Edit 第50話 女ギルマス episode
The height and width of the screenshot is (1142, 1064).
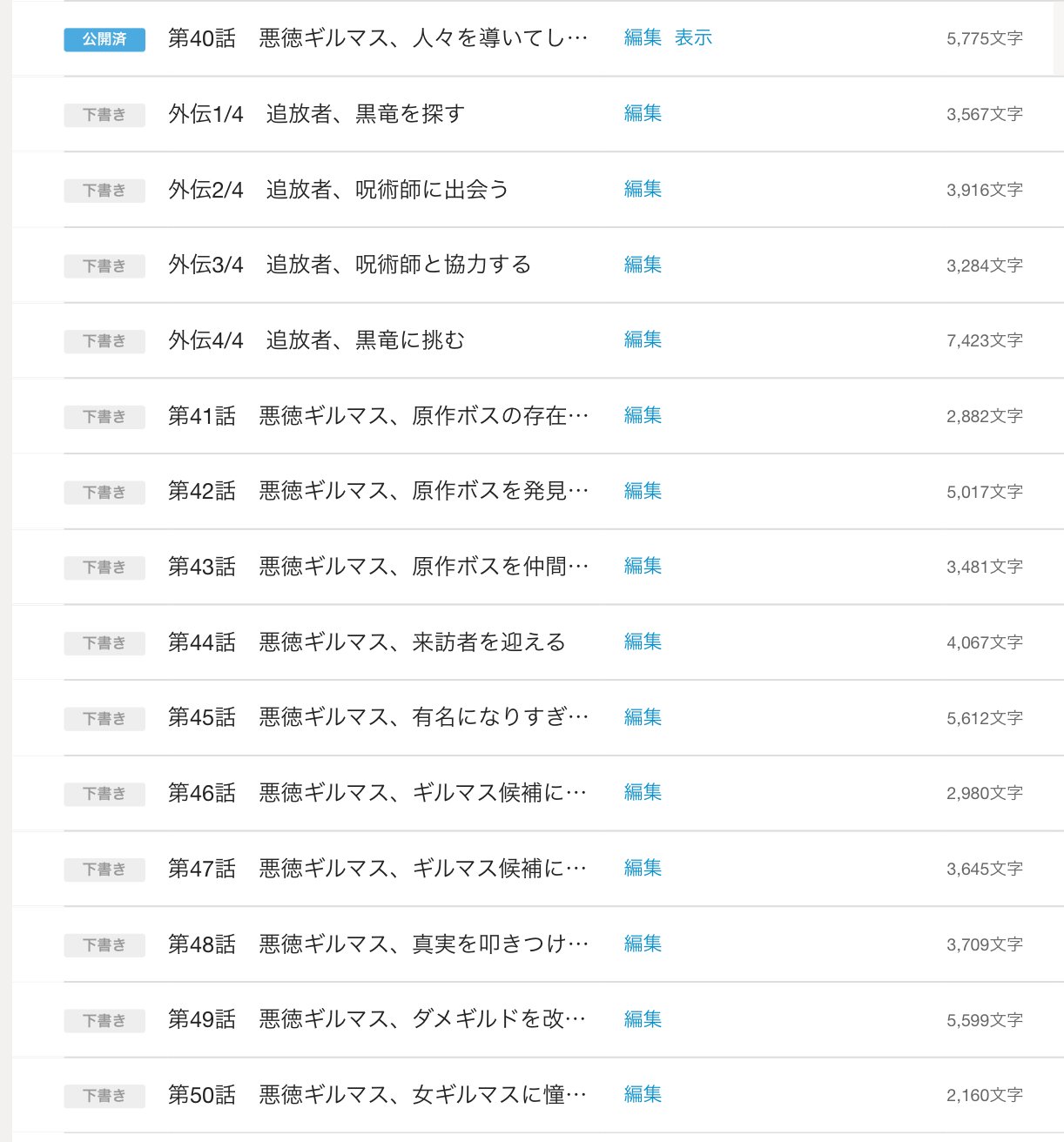click(643, 1094)
